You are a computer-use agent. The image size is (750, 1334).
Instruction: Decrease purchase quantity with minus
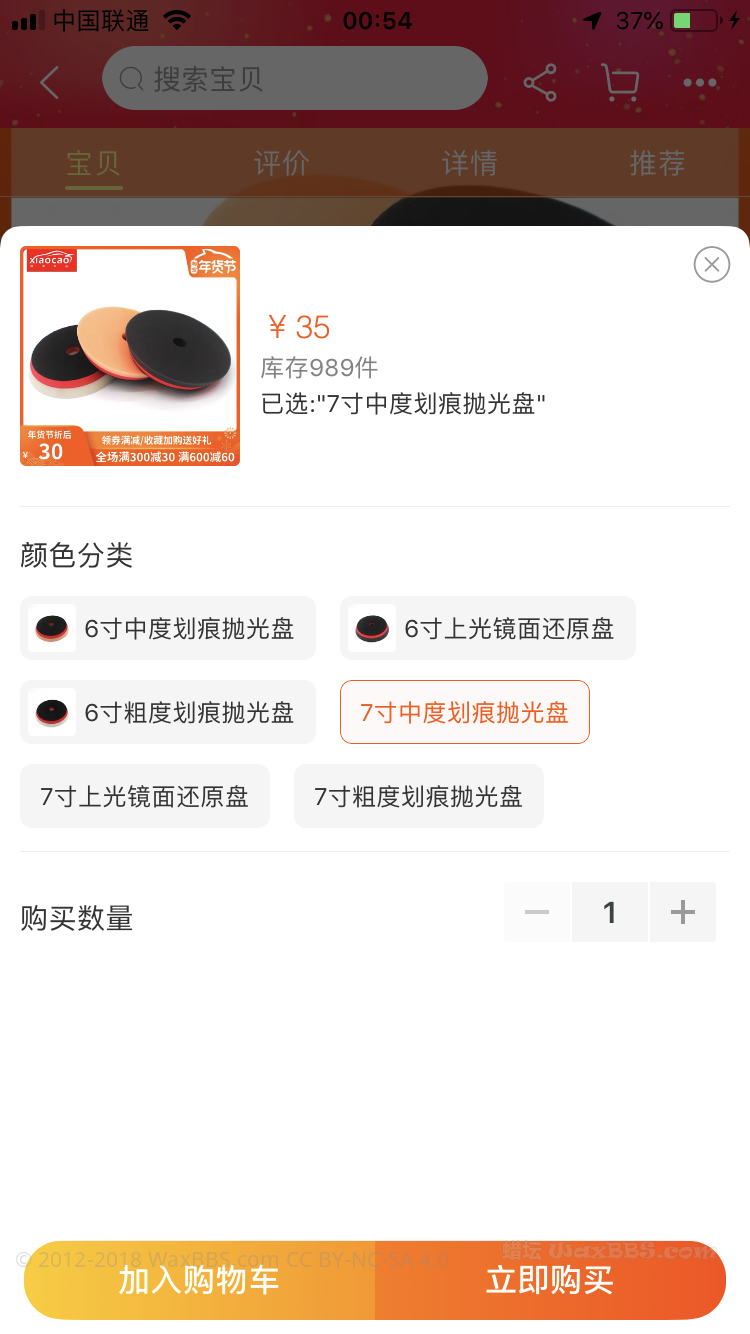[x=537, y=912]
